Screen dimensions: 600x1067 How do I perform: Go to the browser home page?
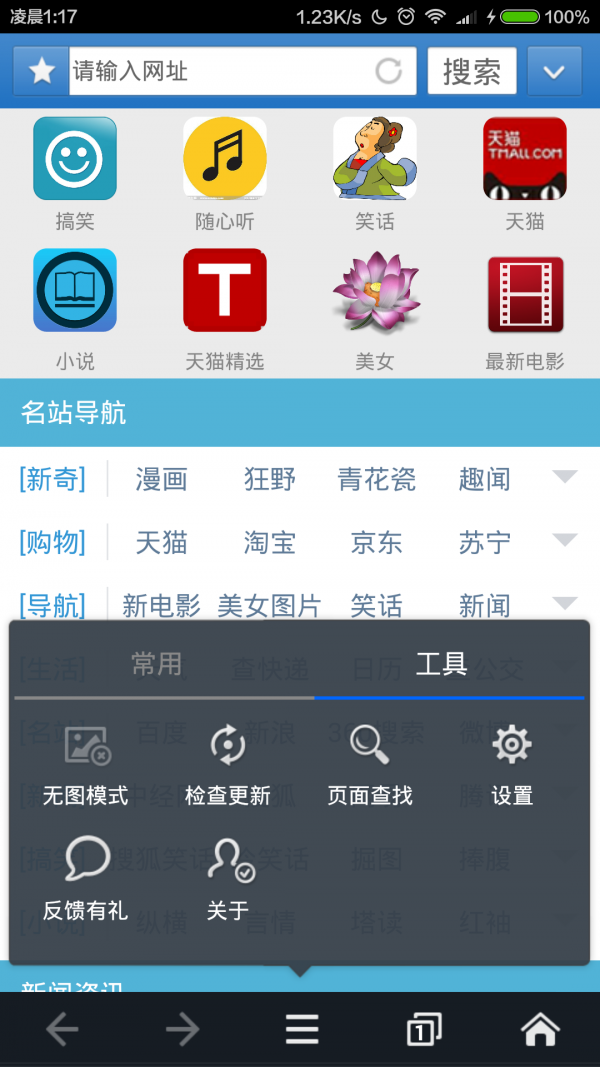coord(540,1028)
